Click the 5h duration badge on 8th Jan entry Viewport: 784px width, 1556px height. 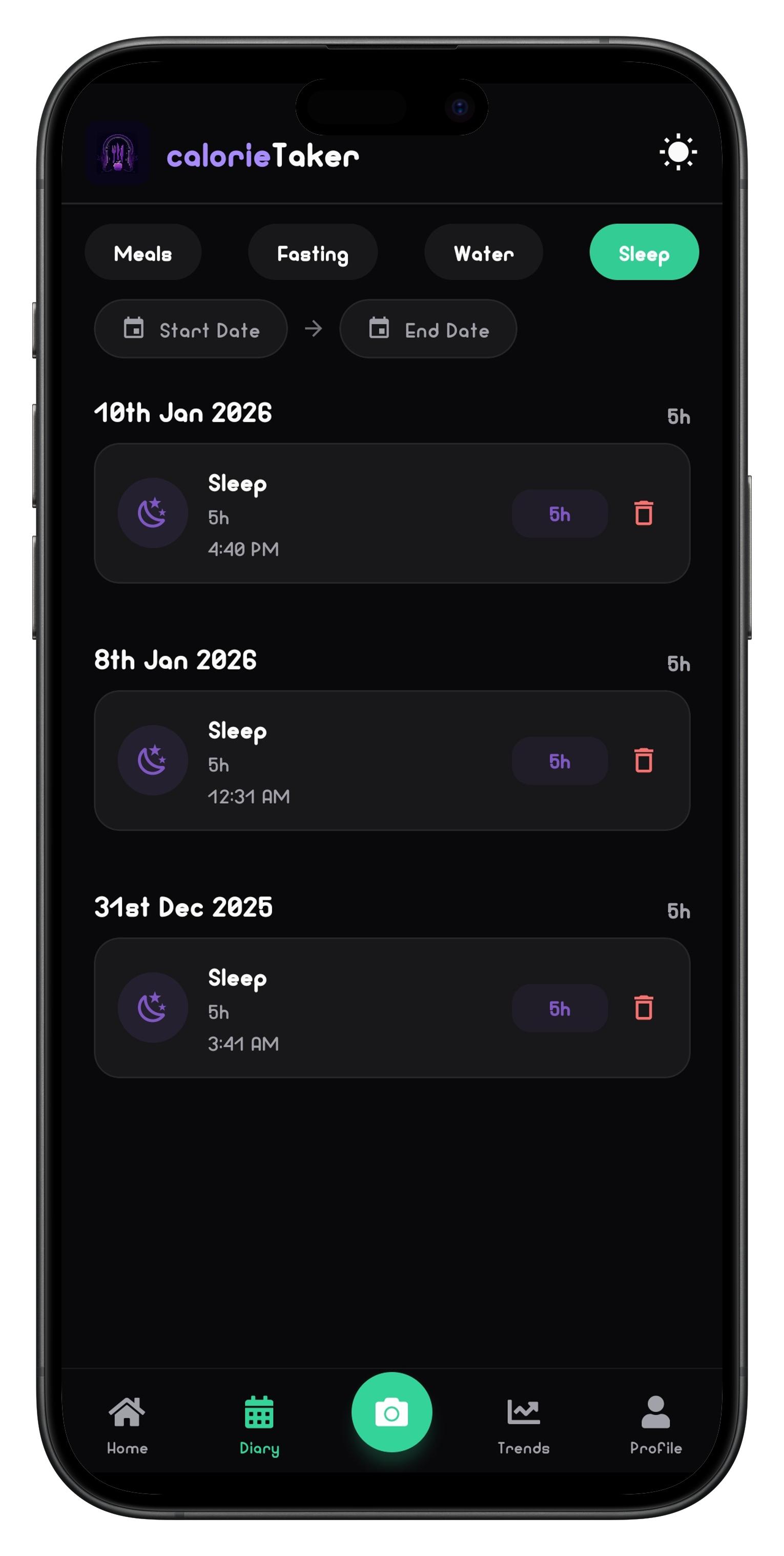tap(560, 761)
